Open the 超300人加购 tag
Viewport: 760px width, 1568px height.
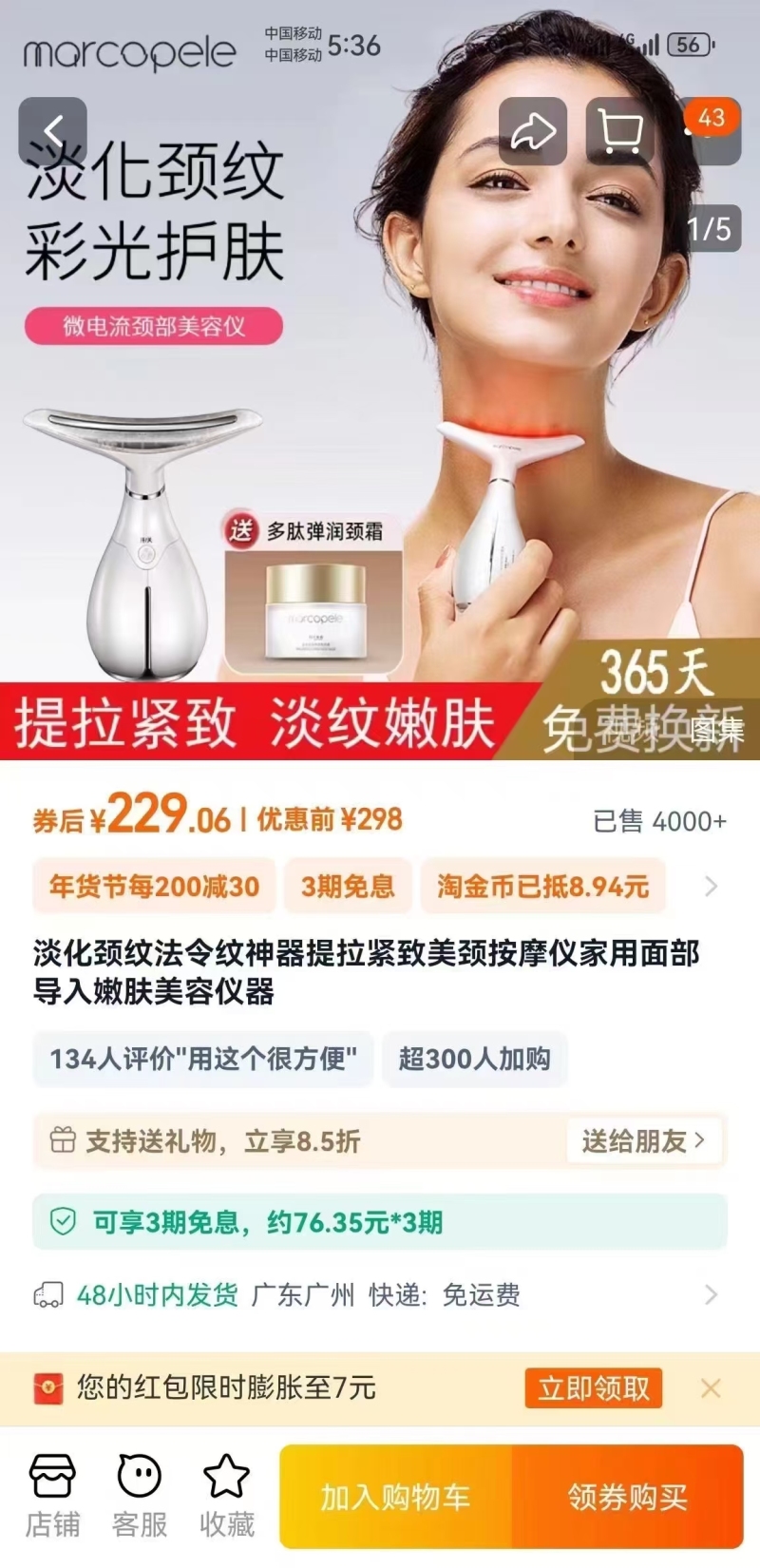474,1059
